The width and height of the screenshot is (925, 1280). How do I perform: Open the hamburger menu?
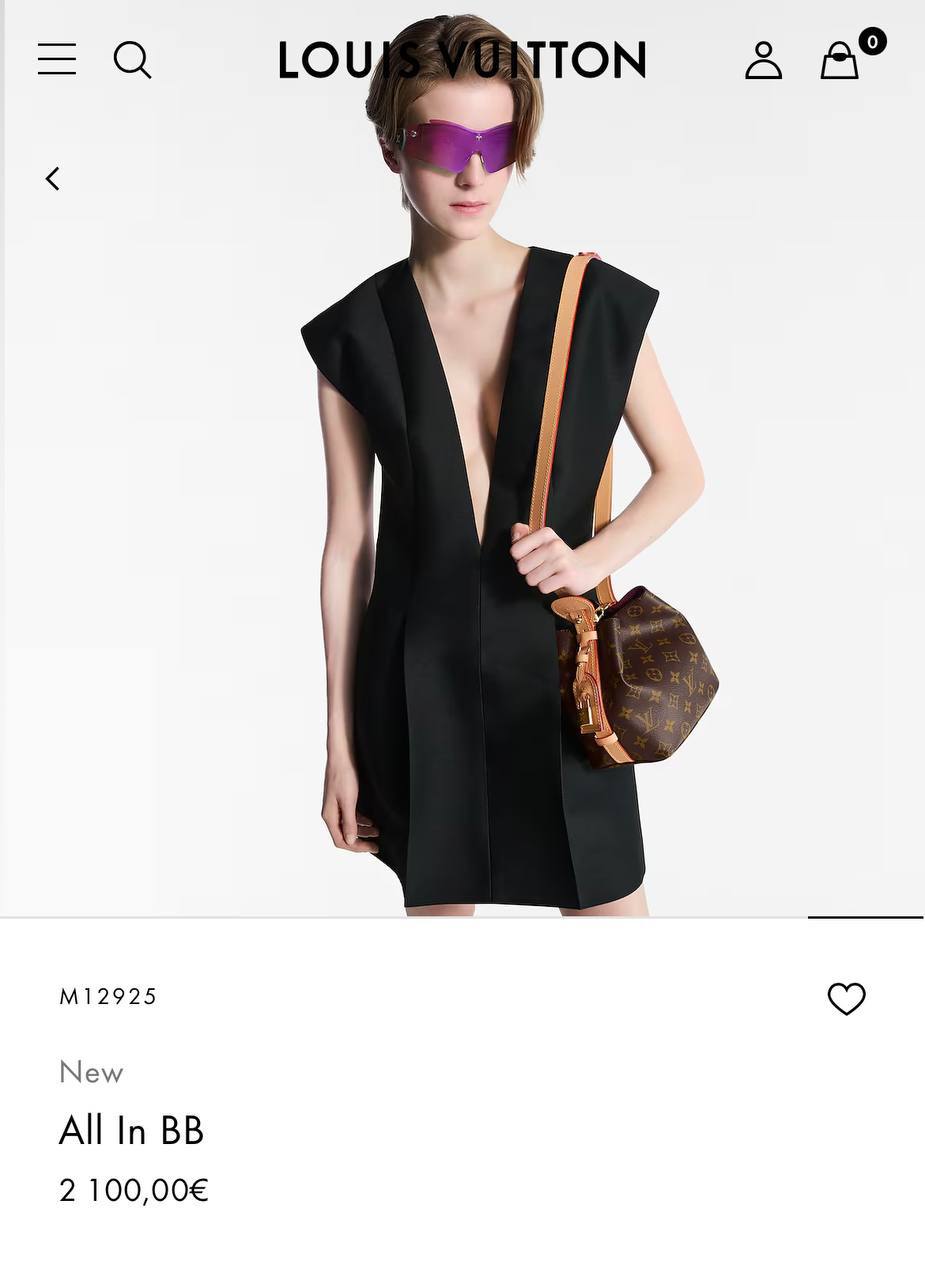coord(57,59)
